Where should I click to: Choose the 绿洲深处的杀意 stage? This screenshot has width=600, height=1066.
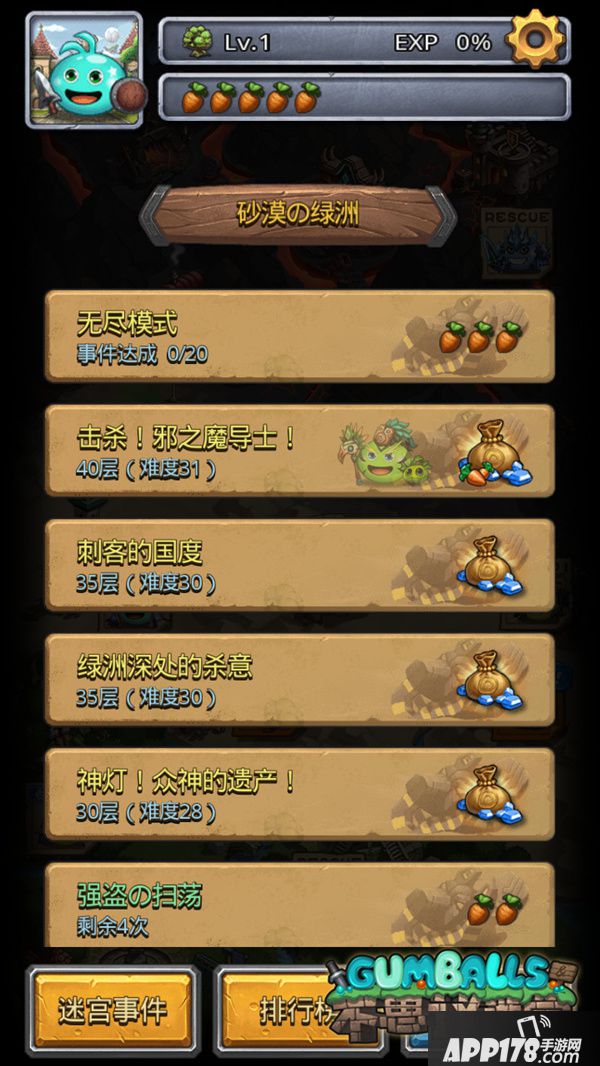click(x=299, y=679)
